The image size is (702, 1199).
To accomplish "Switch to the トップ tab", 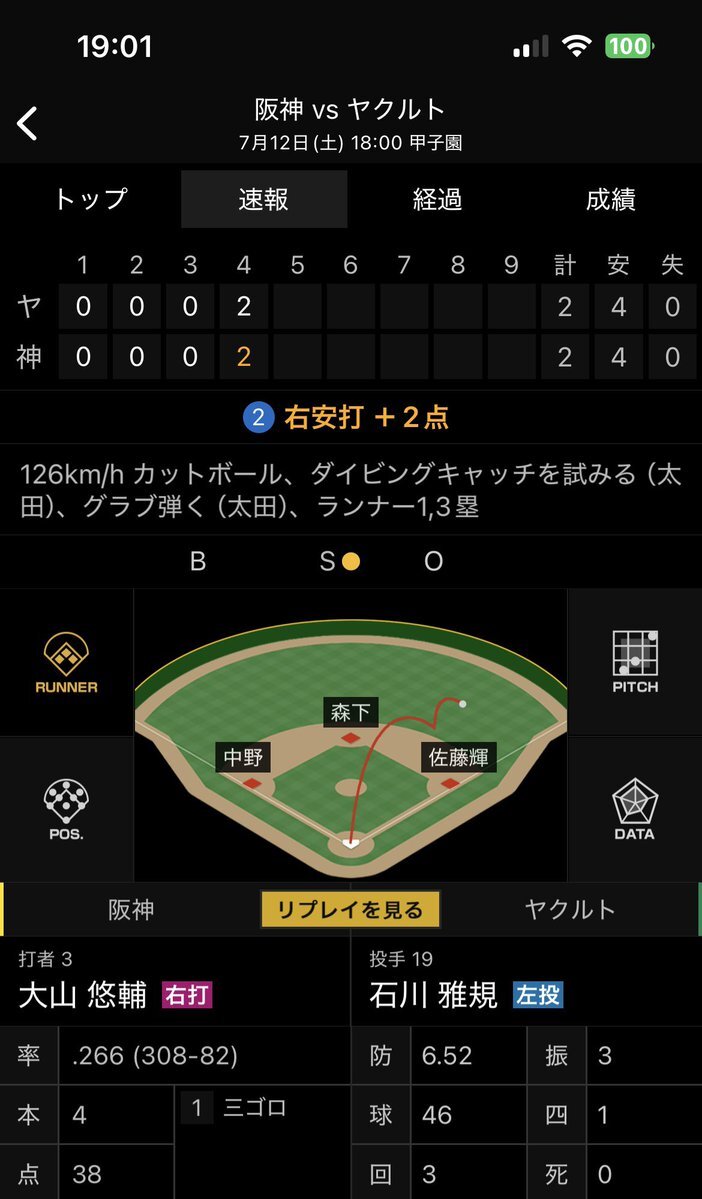I will coord(90,200).
